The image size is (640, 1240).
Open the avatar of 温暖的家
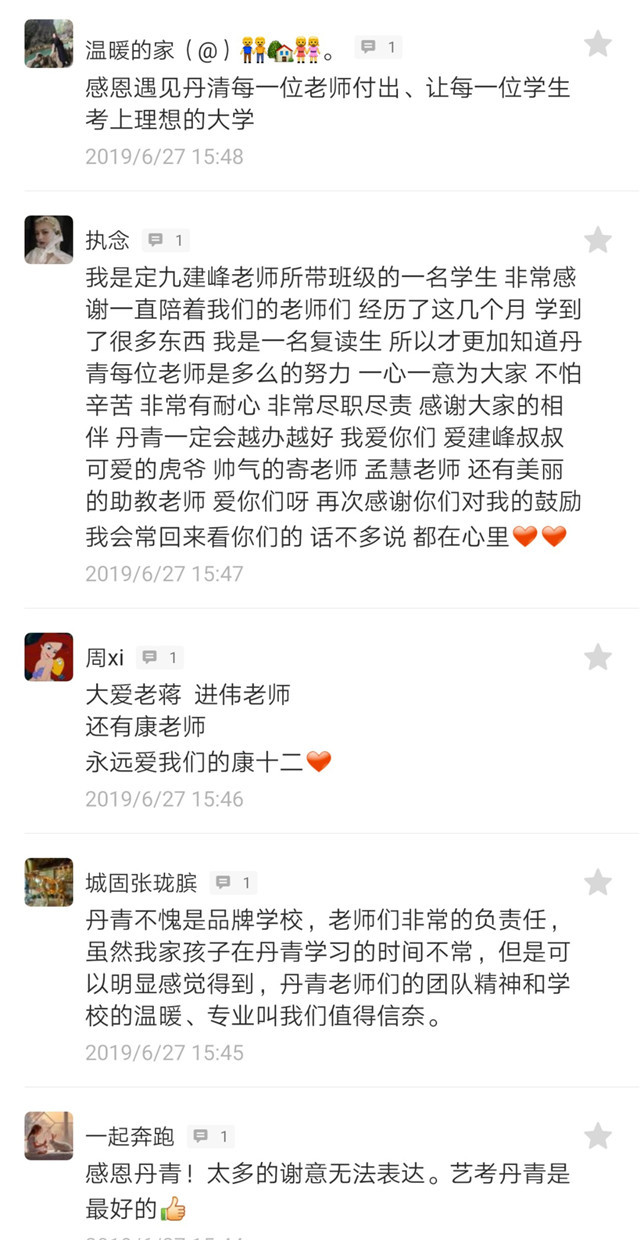[x=49, y=44]
